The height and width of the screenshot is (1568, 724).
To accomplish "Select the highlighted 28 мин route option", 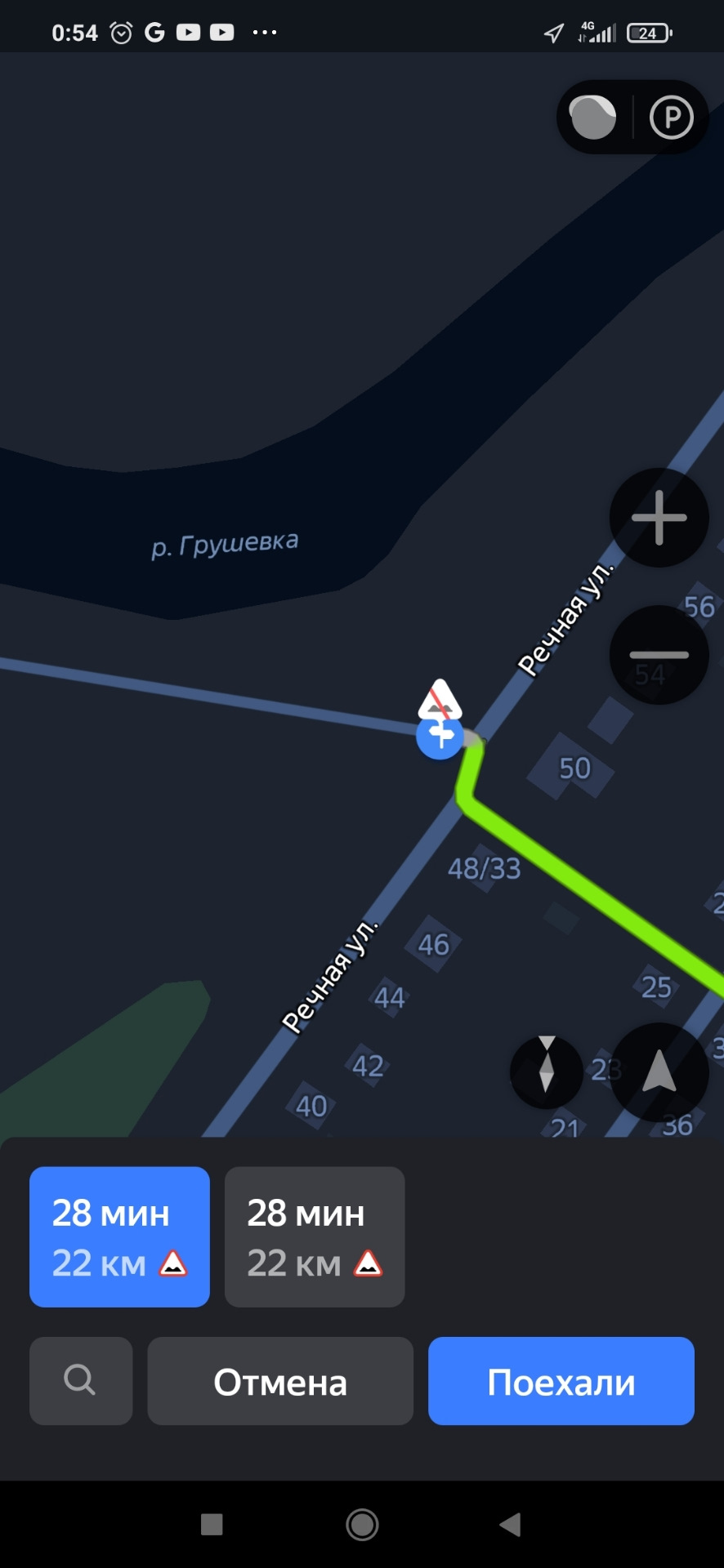I will (x=119, y=1236).
